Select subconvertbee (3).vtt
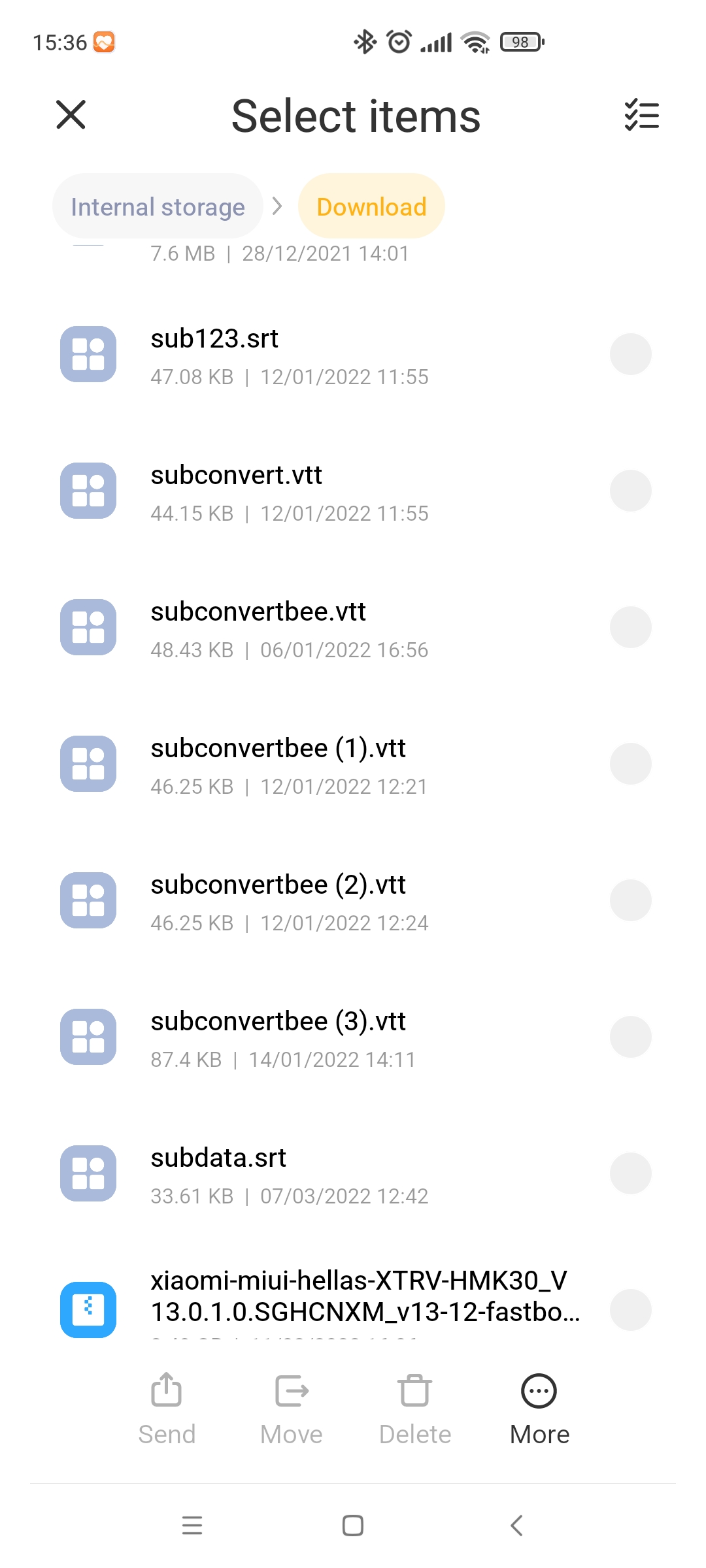706x1568 pixels. coord(630,1037)
